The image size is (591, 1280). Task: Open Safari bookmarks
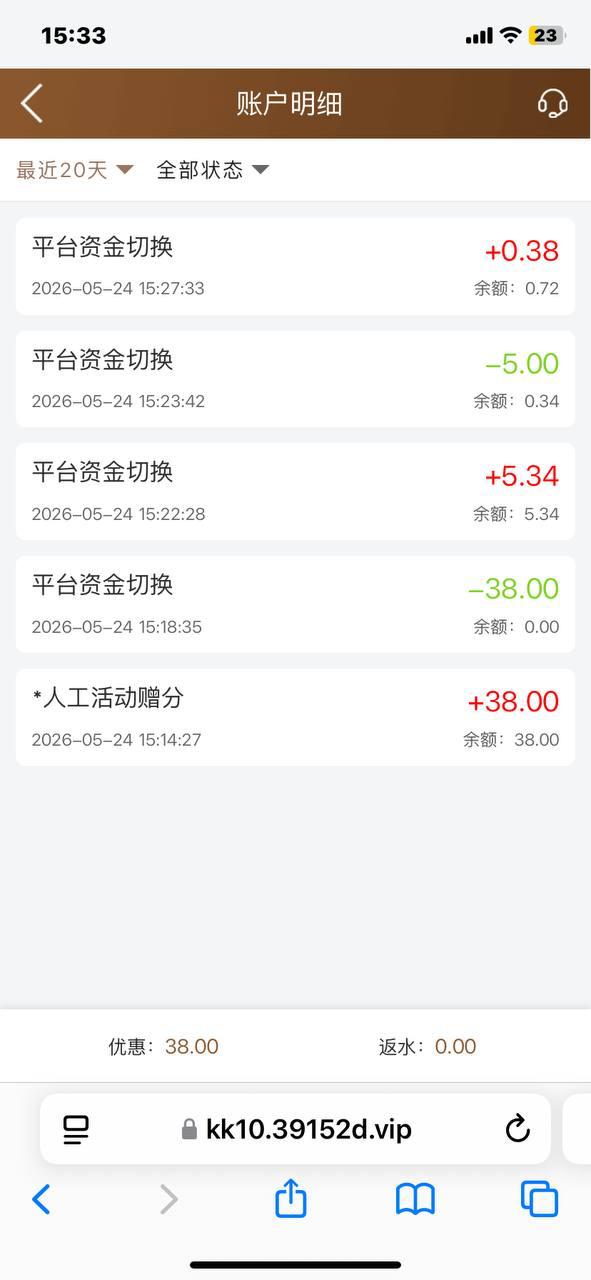pyautogui.click(x=415, y=1199)
